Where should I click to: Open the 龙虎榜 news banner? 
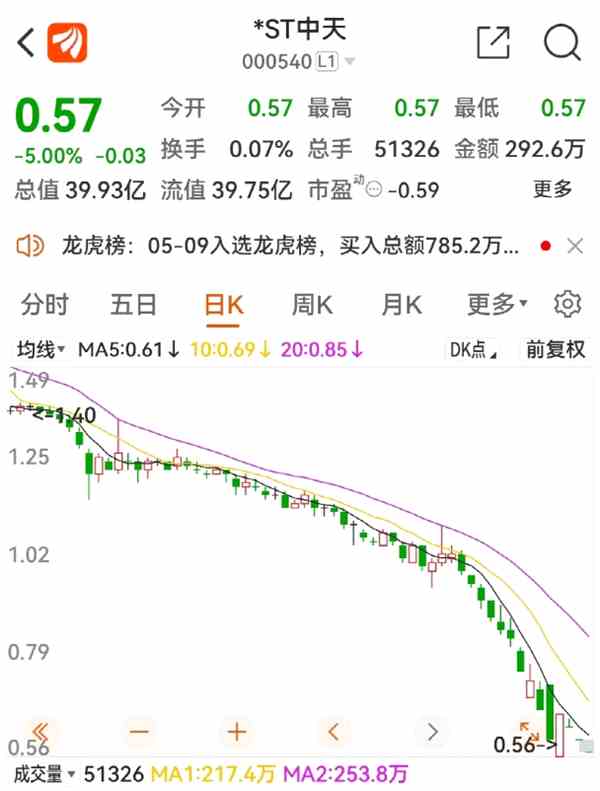270,245
